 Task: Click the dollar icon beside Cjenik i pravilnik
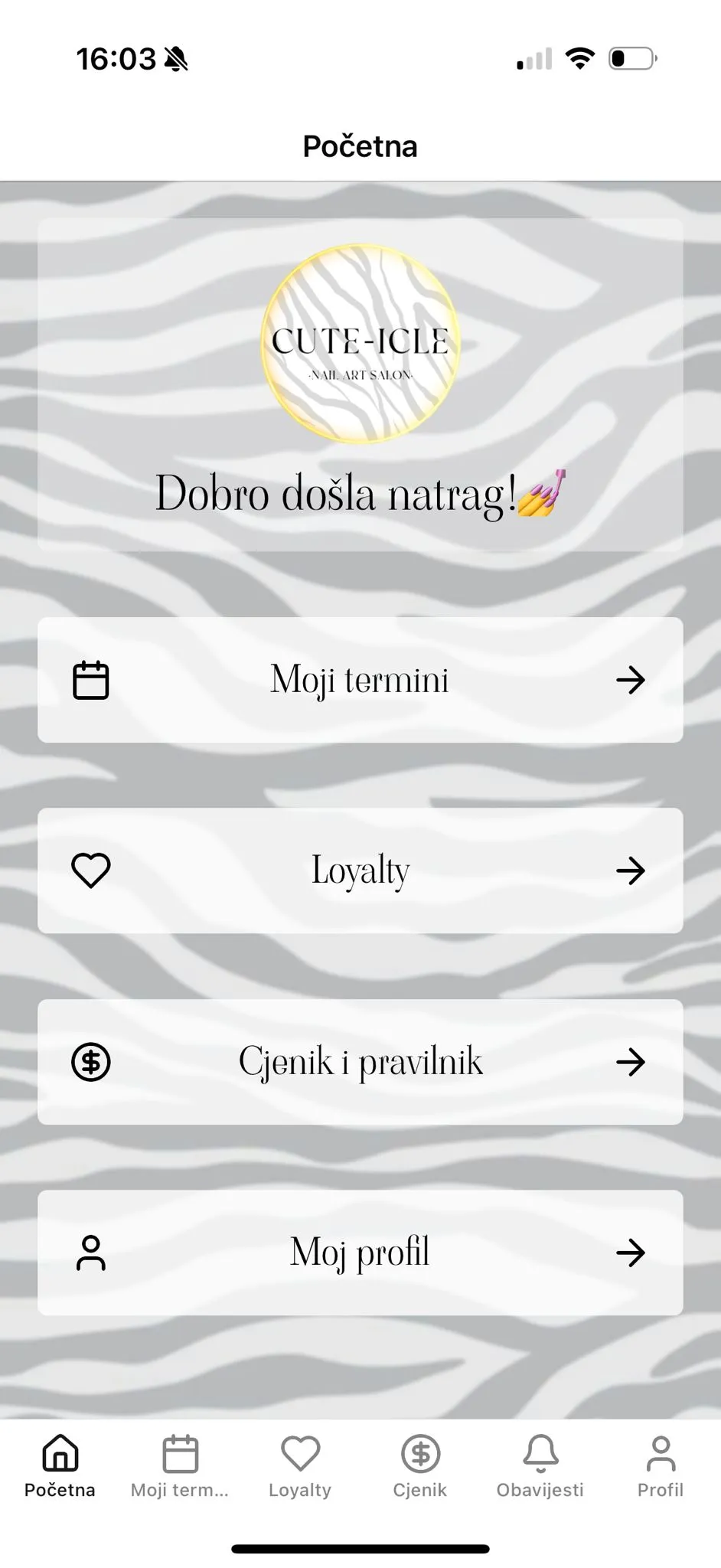(90, 1062)
